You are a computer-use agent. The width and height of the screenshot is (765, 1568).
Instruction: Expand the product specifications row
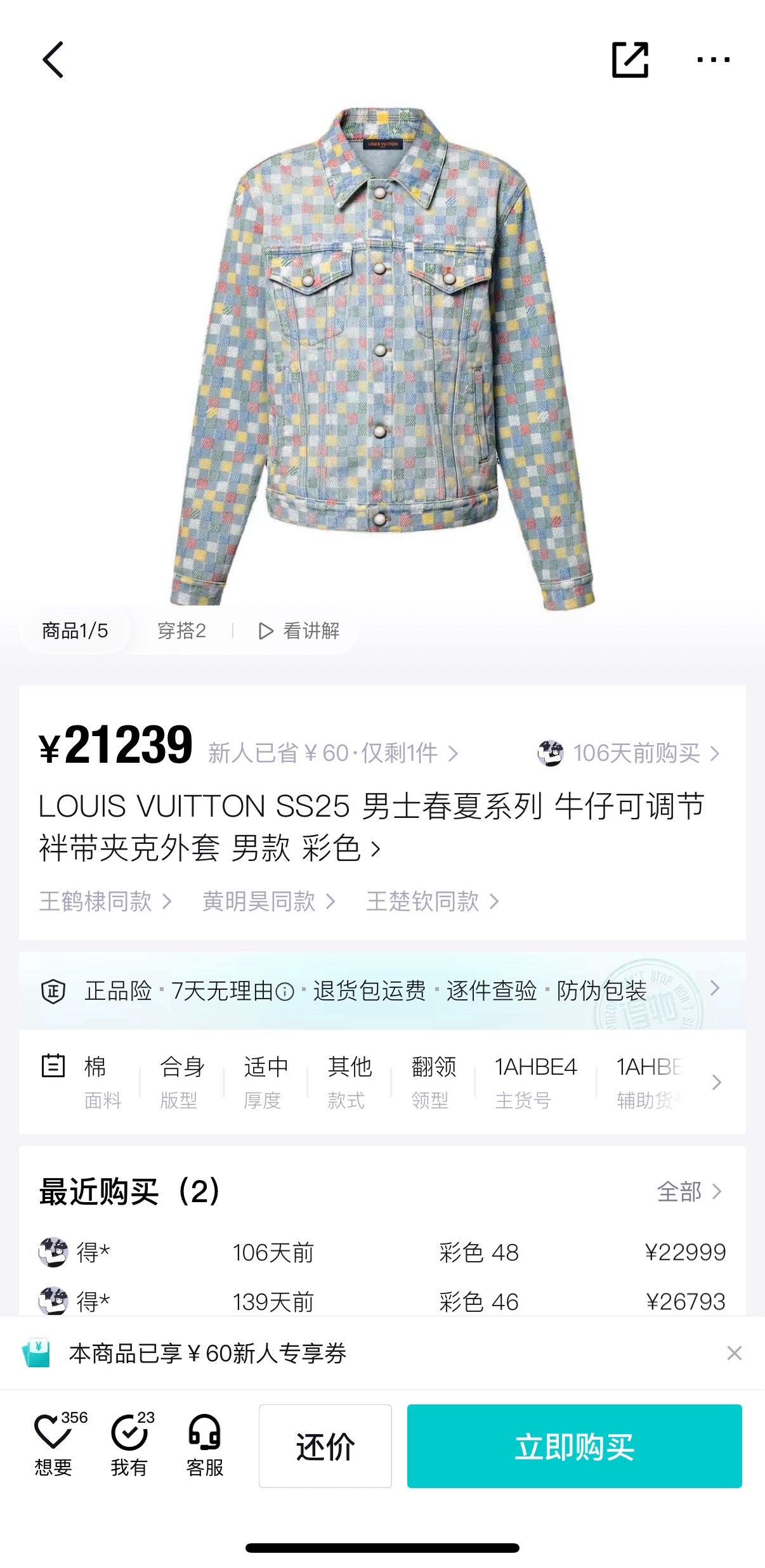(x=716, y=1082)
